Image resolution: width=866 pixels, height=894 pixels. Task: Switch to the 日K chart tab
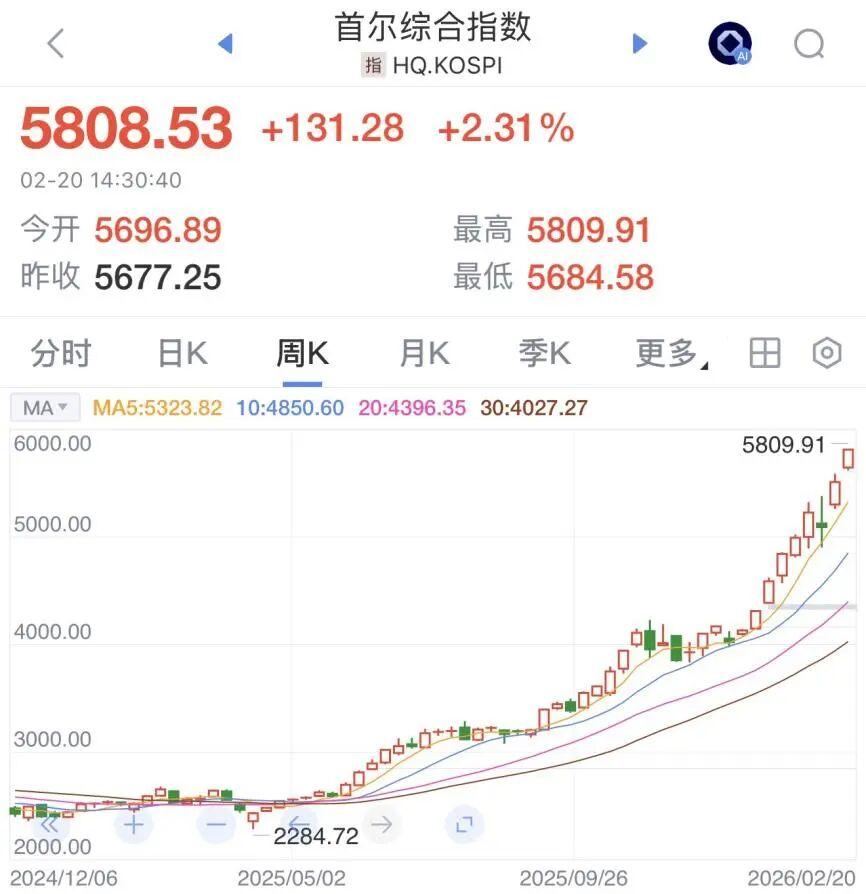(182, 353)
